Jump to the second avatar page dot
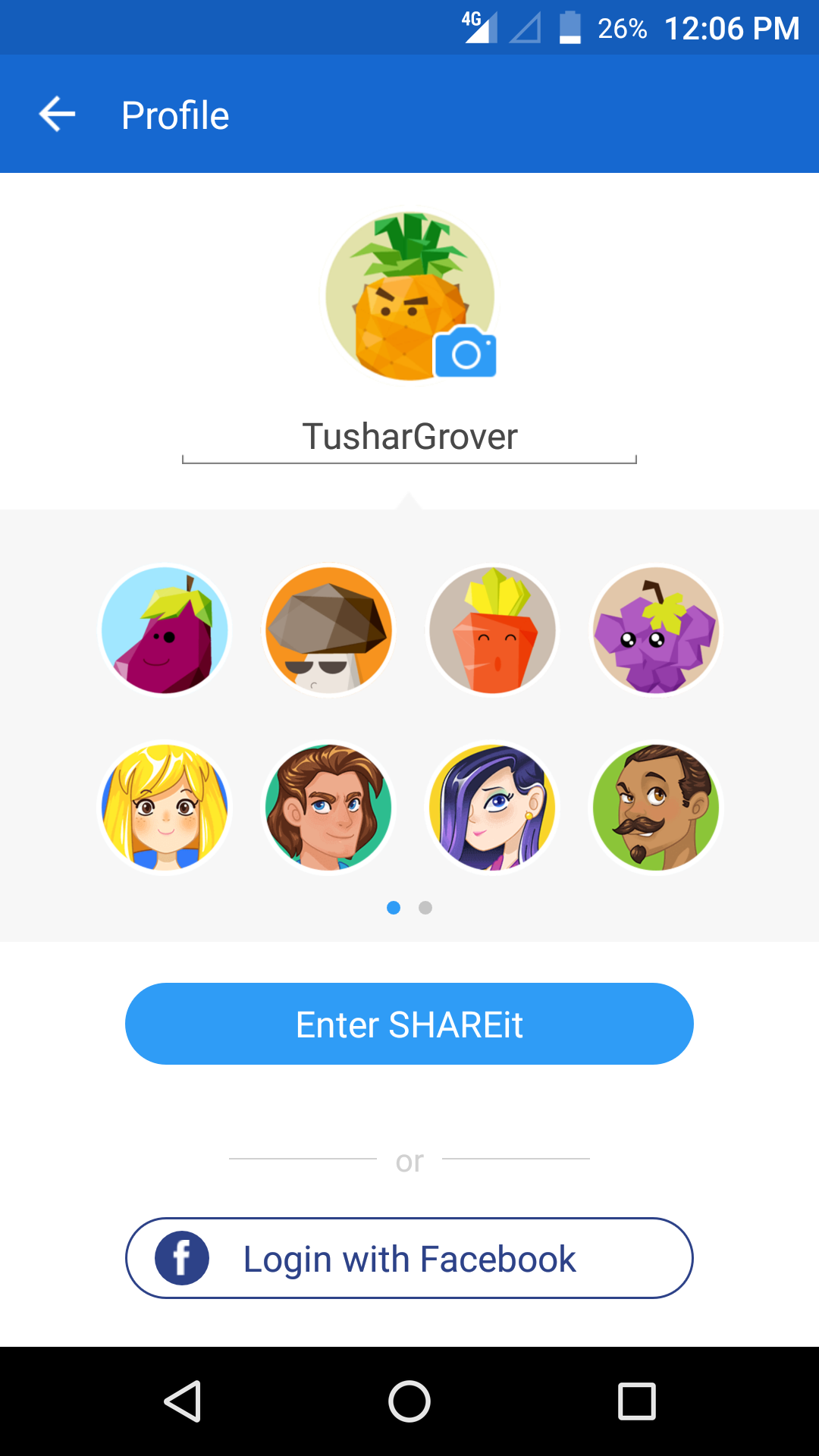The width and height of the screenshot is (819, 1456). (425, 908)
